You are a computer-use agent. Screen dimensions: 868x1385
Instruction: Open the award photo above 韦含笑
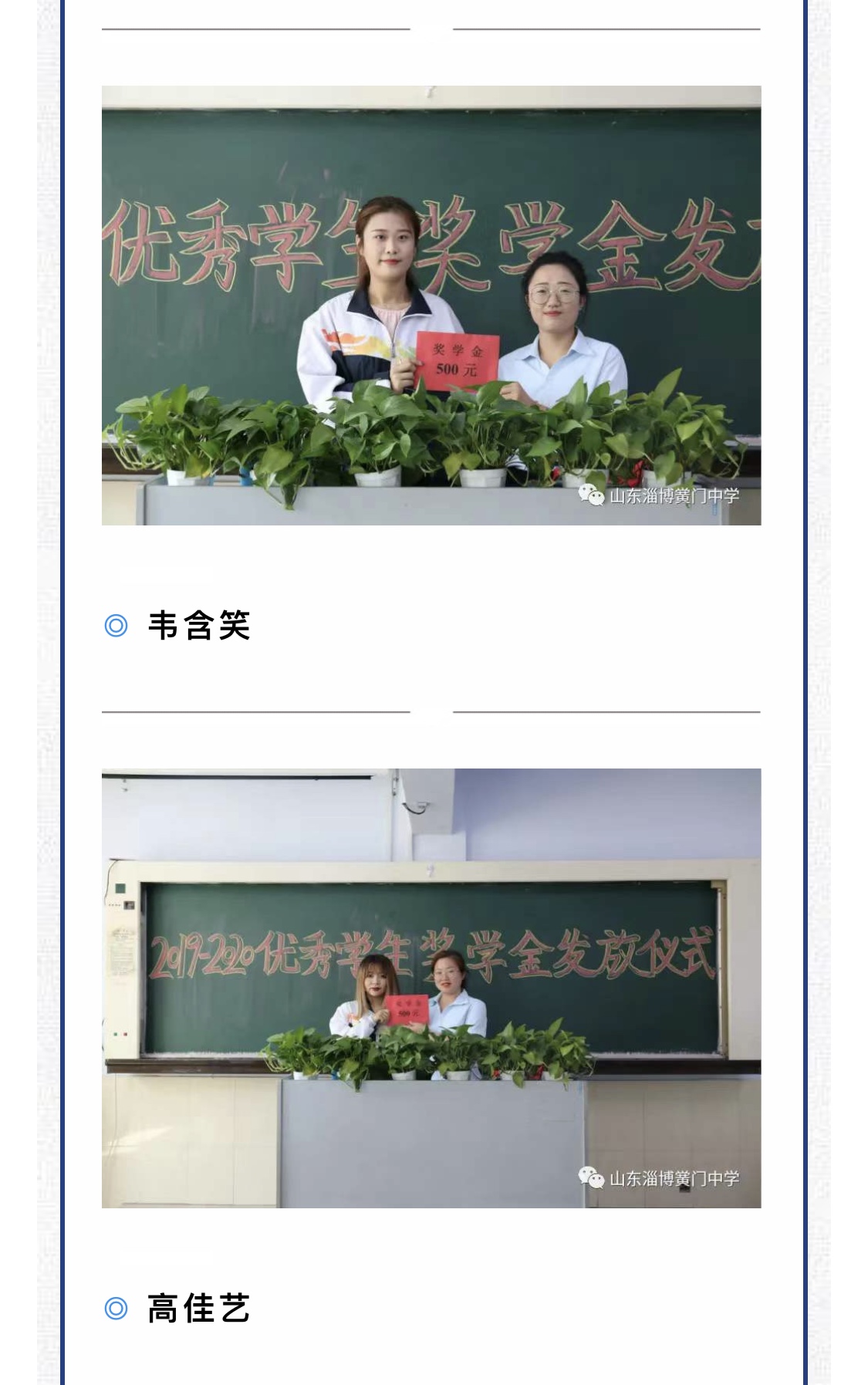(x=431, y=306)
